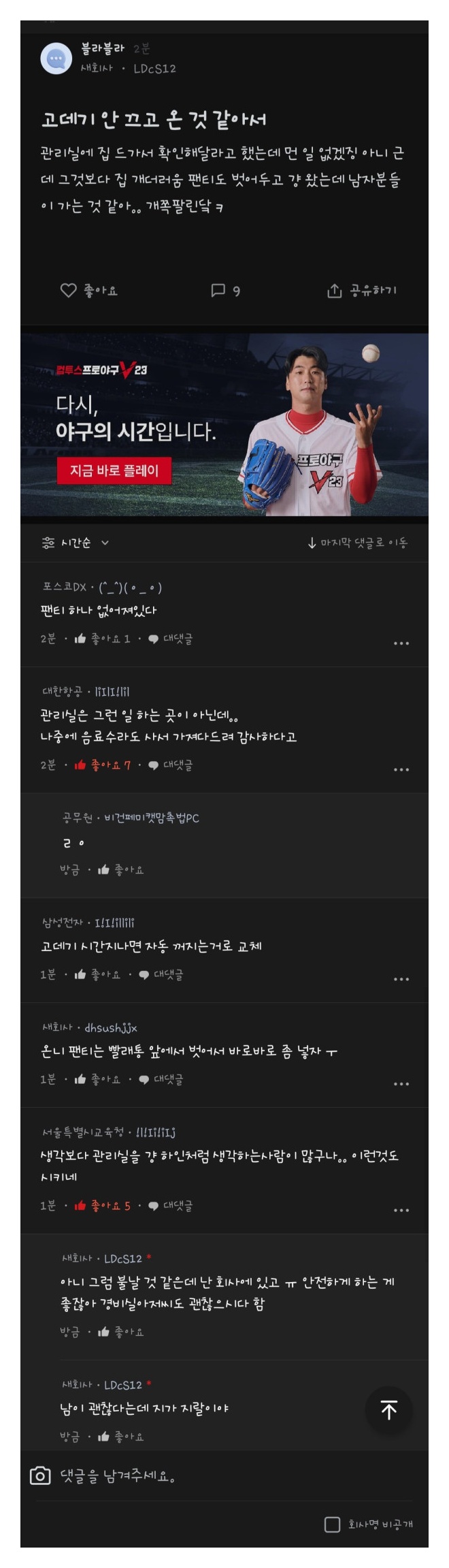Like the 서울특별시교육청 comment
The image size is (449, 1568).
102,1206
